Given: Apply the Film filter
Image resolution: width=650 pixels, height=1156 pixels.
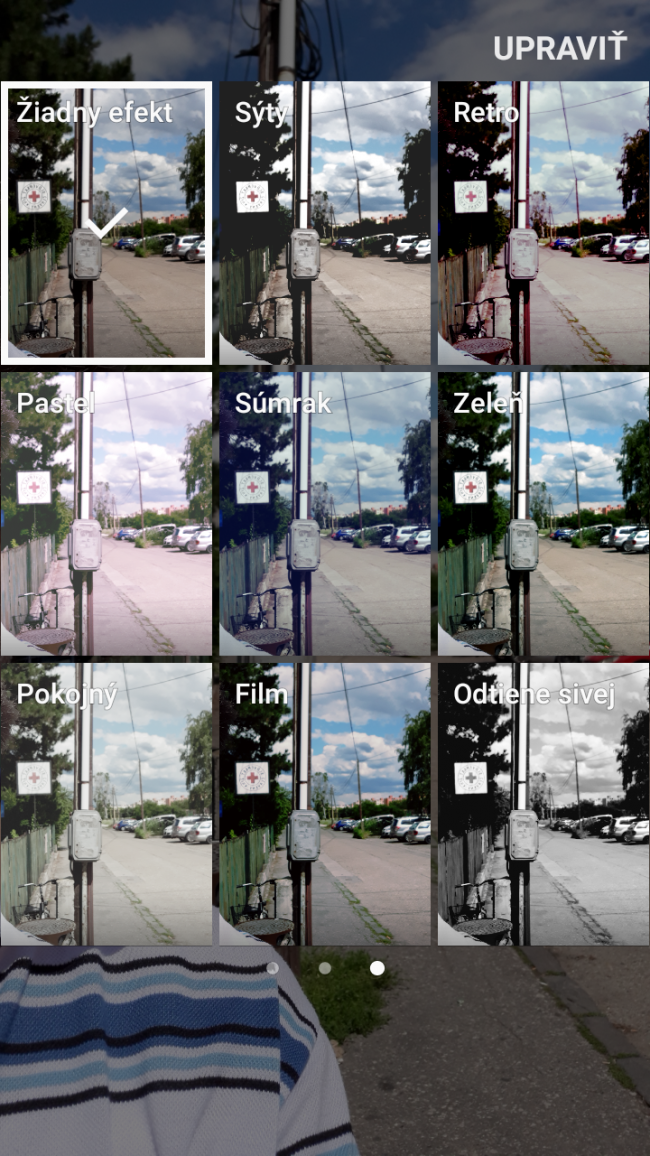Looking at the screenshot, I should coord(325,804).
